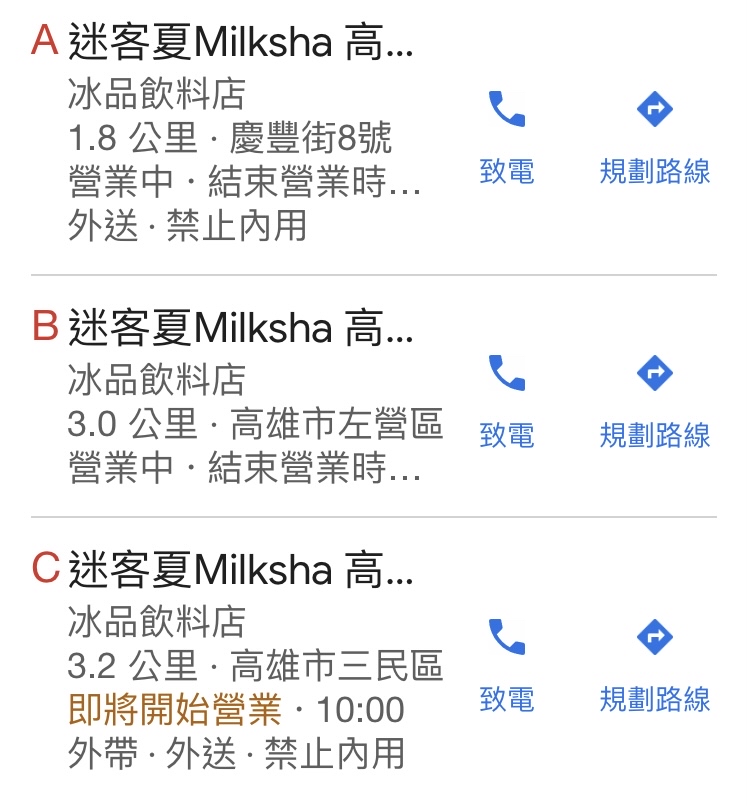Open result C Milksha in 三民區
The width and height of the screenshot is (749, 806).
coord(240,571)
